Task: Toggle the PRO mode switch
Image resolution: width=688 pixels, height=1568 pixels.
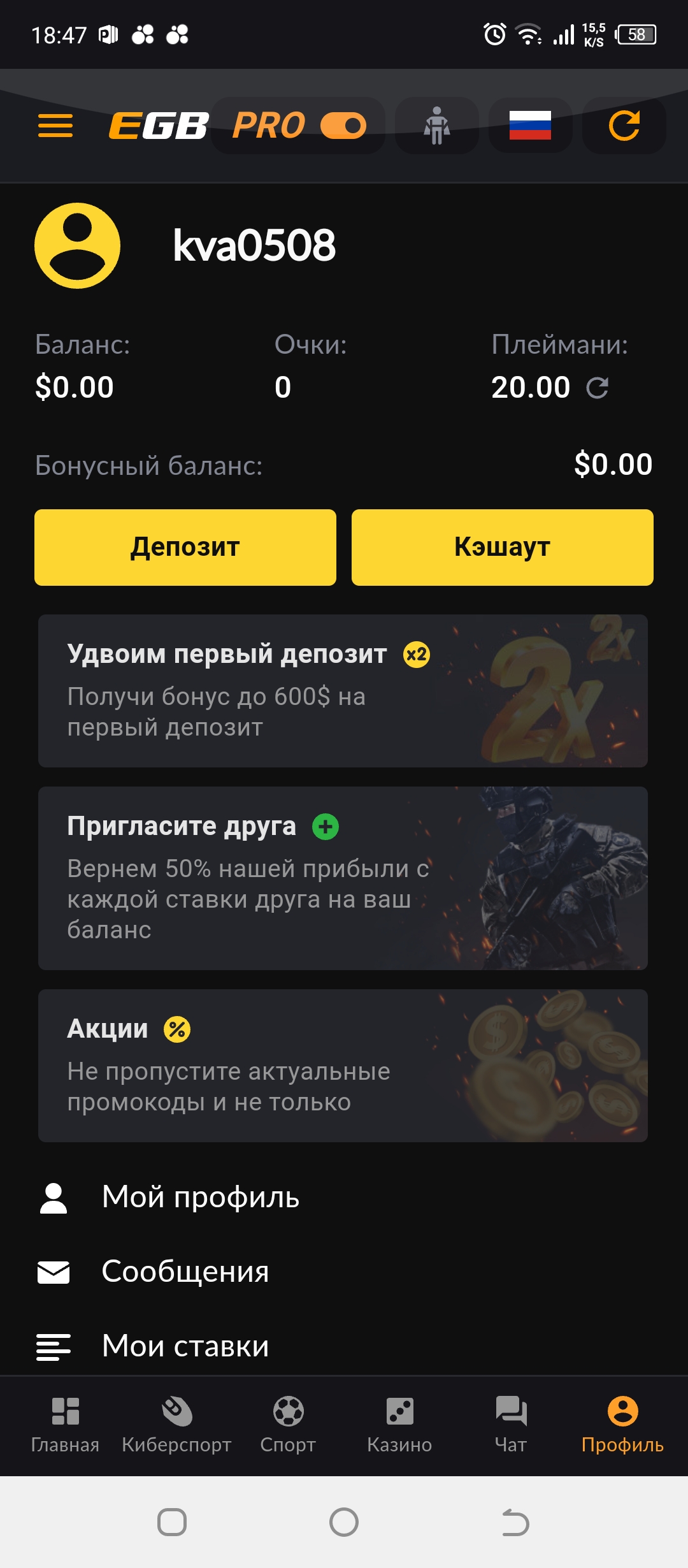Action: click(343, 126)
